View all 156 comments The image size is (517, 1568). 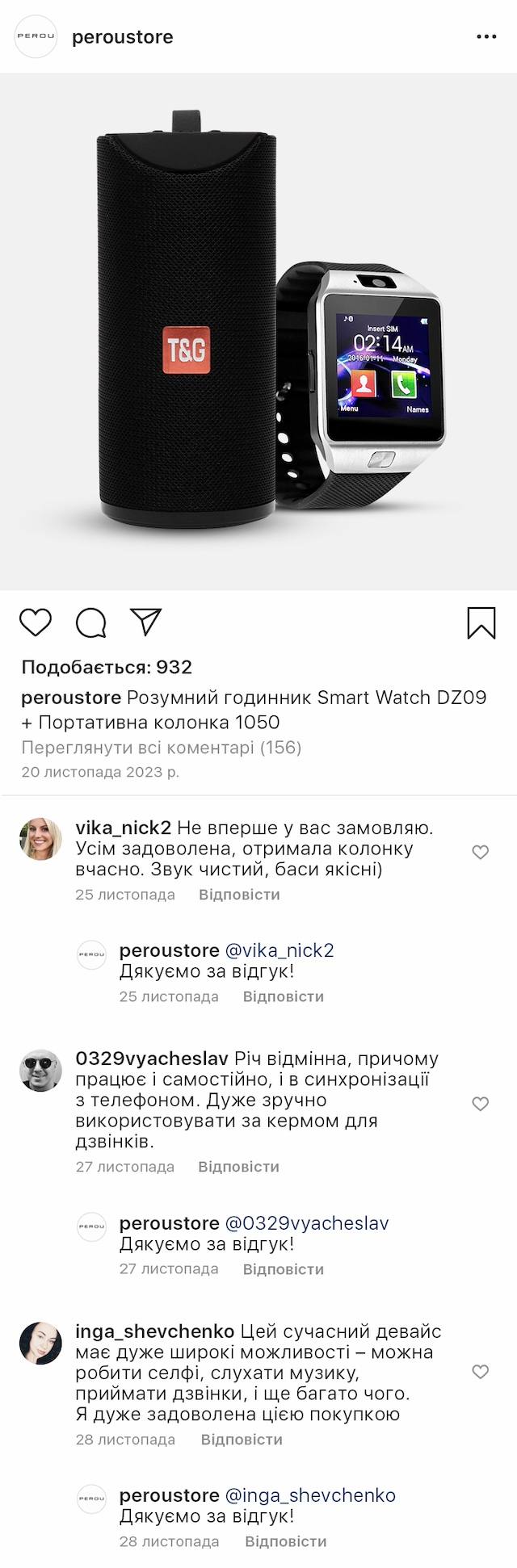[x=161, y=747]
